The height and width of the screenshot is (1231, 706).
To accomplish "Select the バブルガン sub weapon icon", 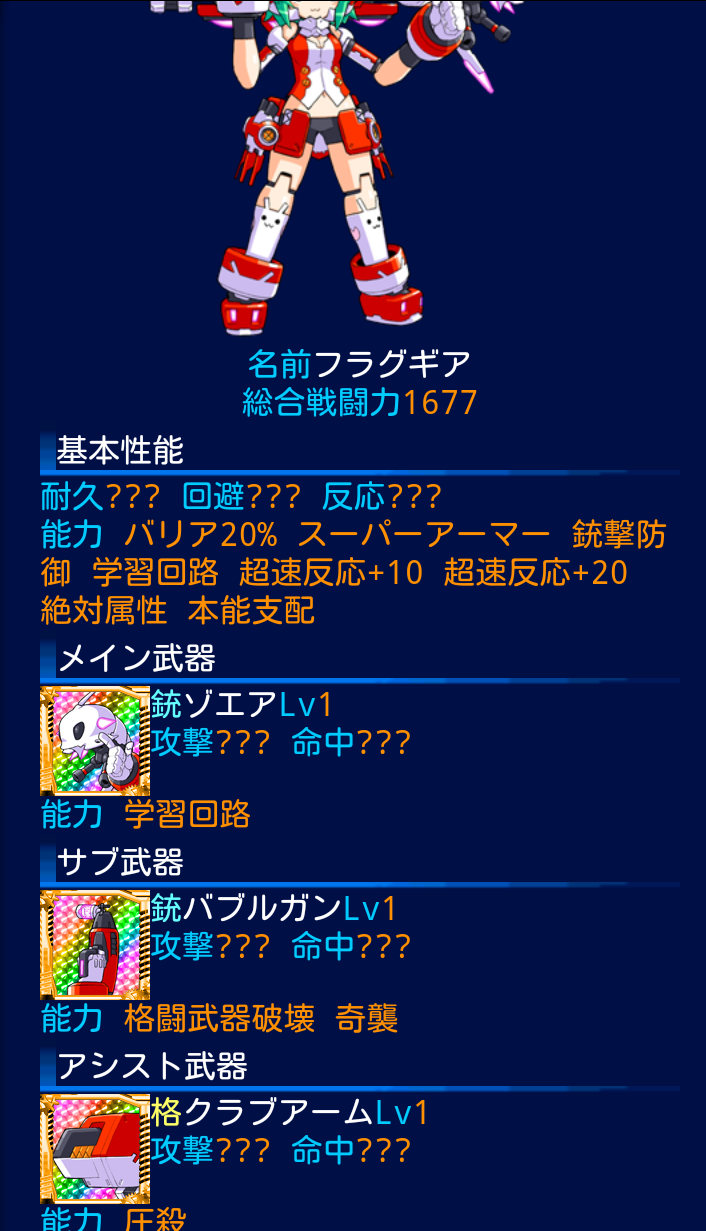I will pos(94,944).
